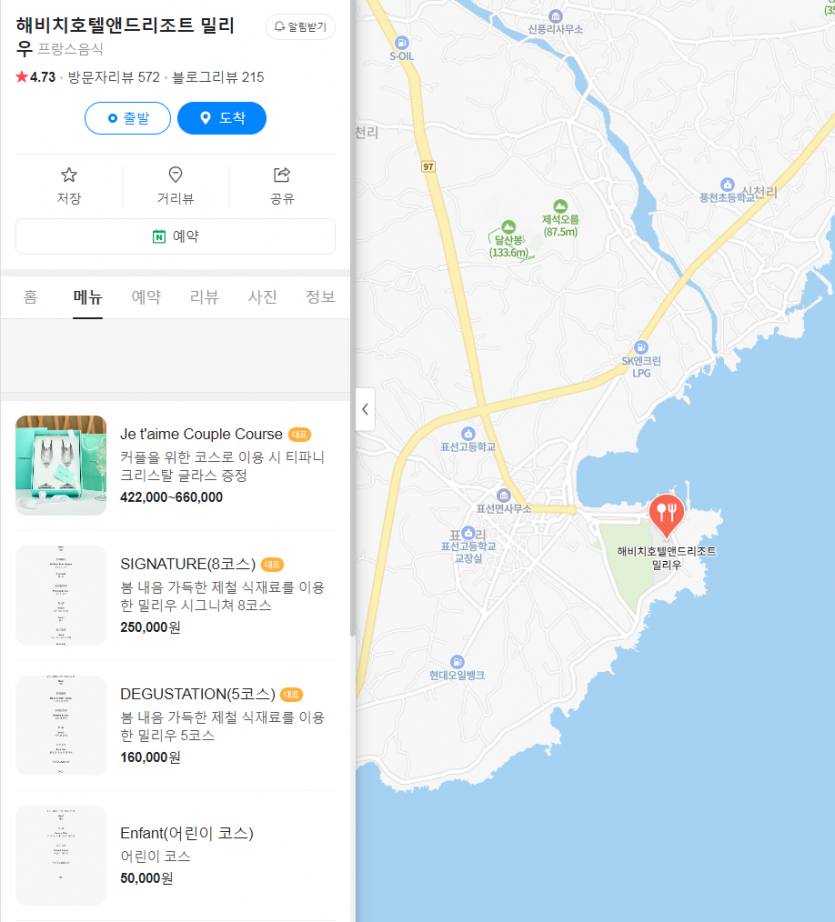This screenshot has height=922, width=835.
Task: Switch to the 정보 tab
Action: tap(320, 297)
